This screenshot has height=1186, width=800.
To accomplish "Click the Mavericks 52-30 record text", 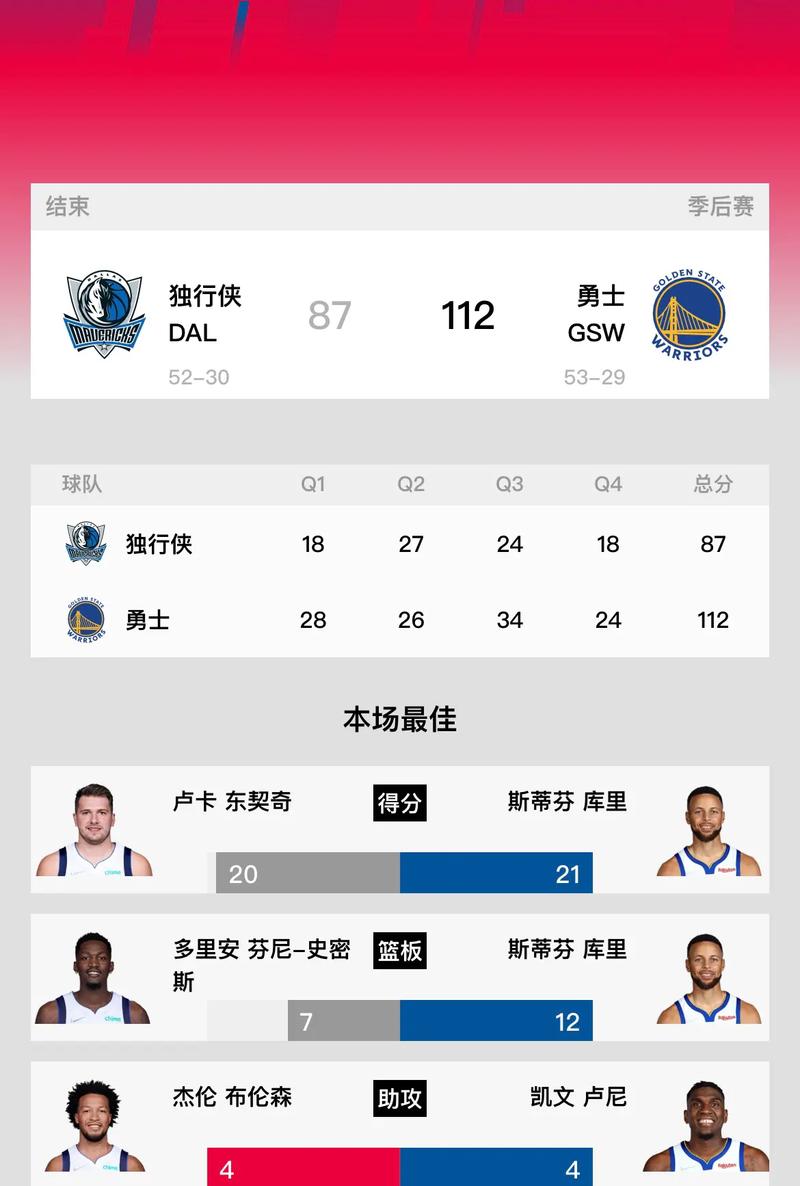I will [x=198, y=378].
